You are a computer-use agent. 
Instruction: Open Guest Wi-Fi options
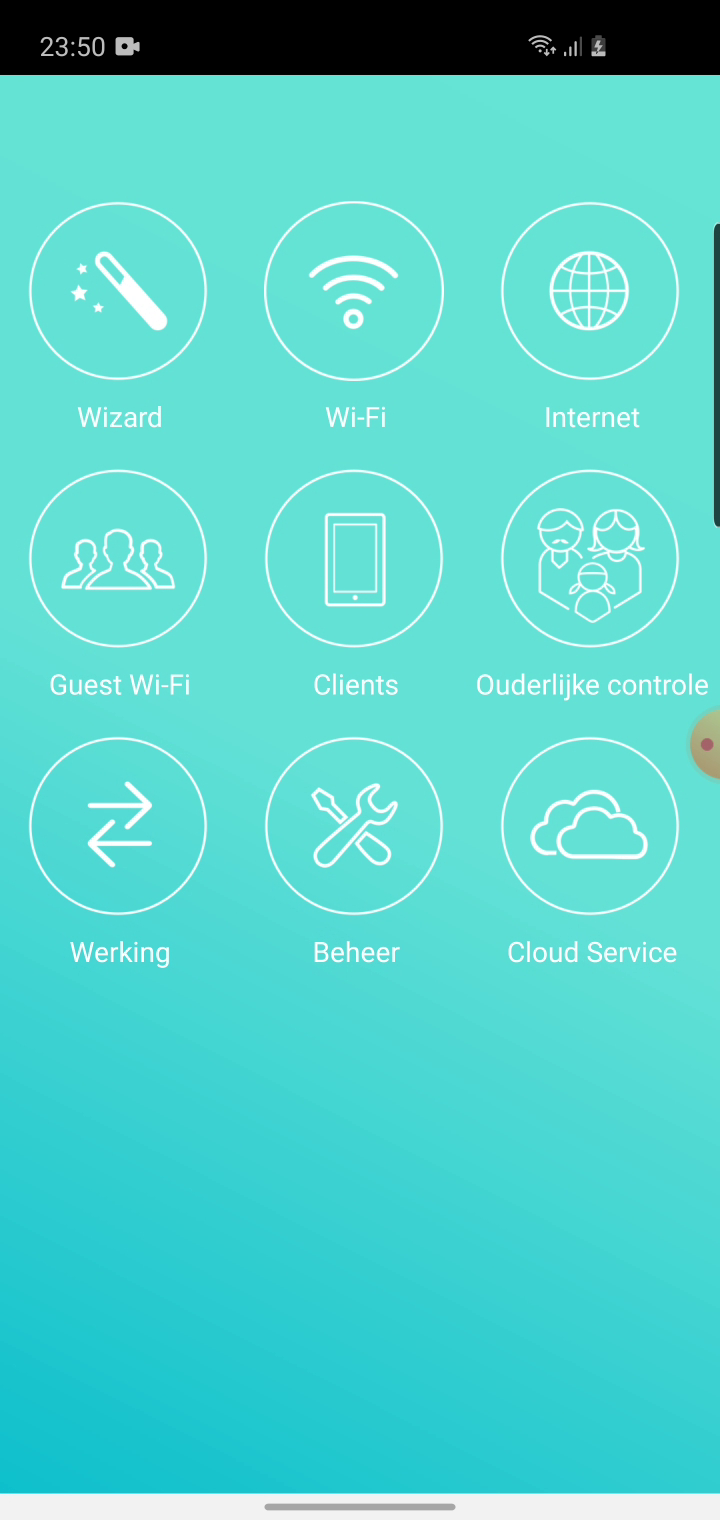[118, 558]
